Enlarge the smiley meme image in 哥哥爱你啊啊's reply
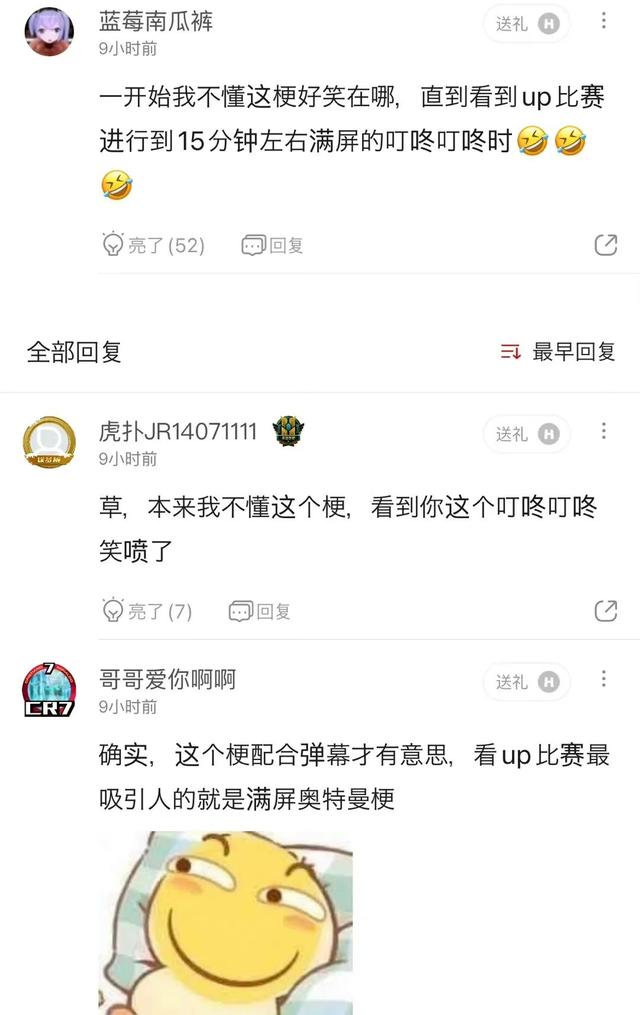 [x=225, y=925]
